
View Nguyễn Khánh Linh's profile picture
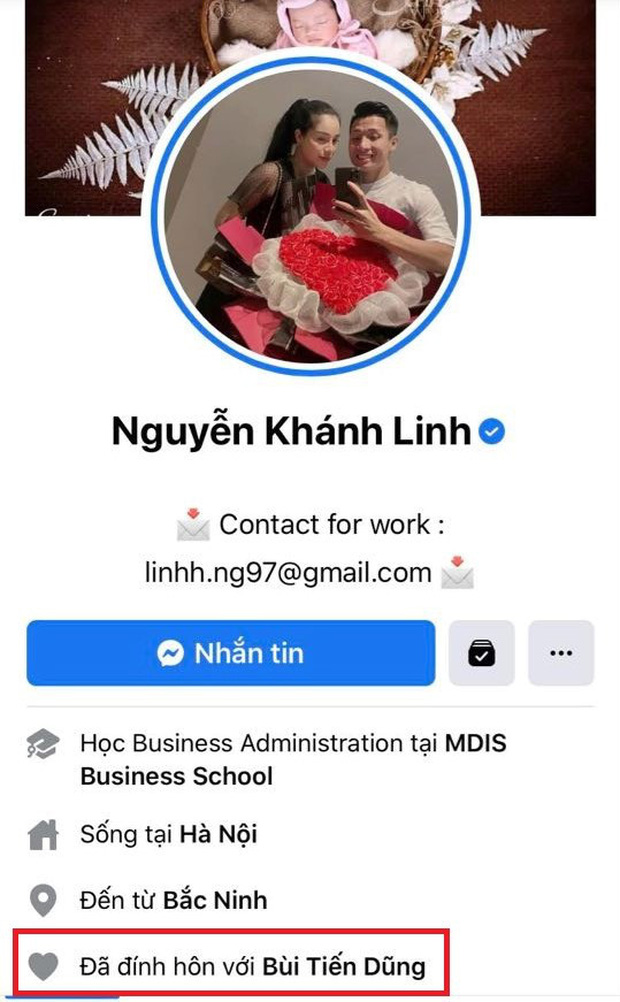310,215
